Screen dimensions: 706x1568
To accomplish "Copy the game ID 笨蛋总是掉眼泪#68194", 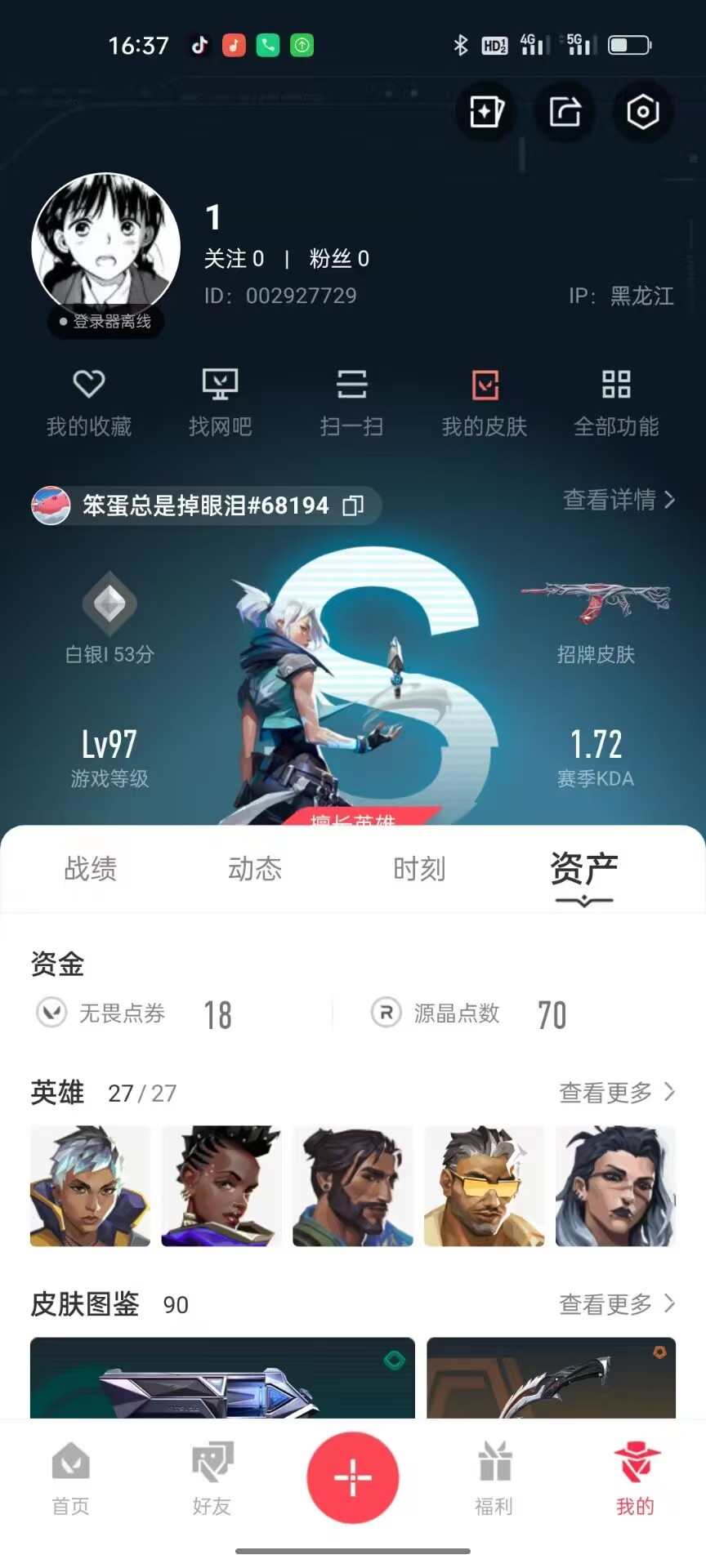I will point(353,506).
